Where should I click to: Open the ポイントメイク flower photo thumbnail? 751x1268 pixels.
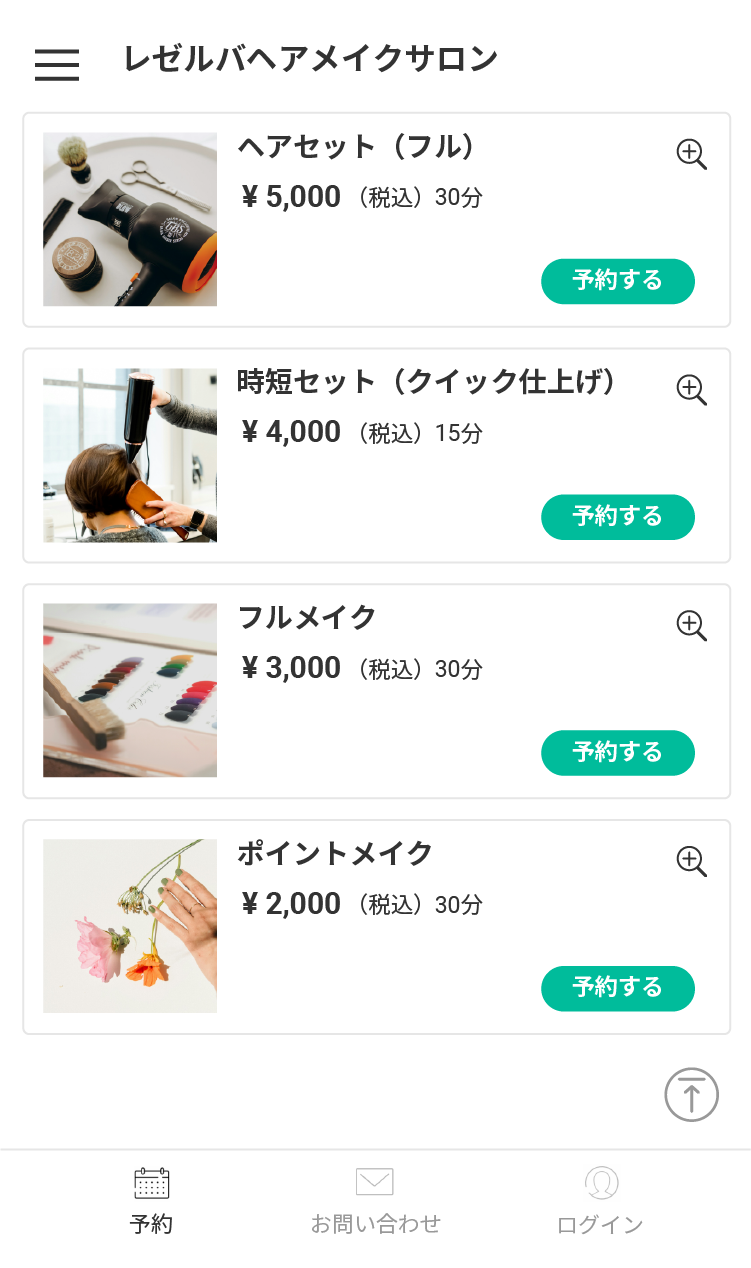click(x=130, y=926)
